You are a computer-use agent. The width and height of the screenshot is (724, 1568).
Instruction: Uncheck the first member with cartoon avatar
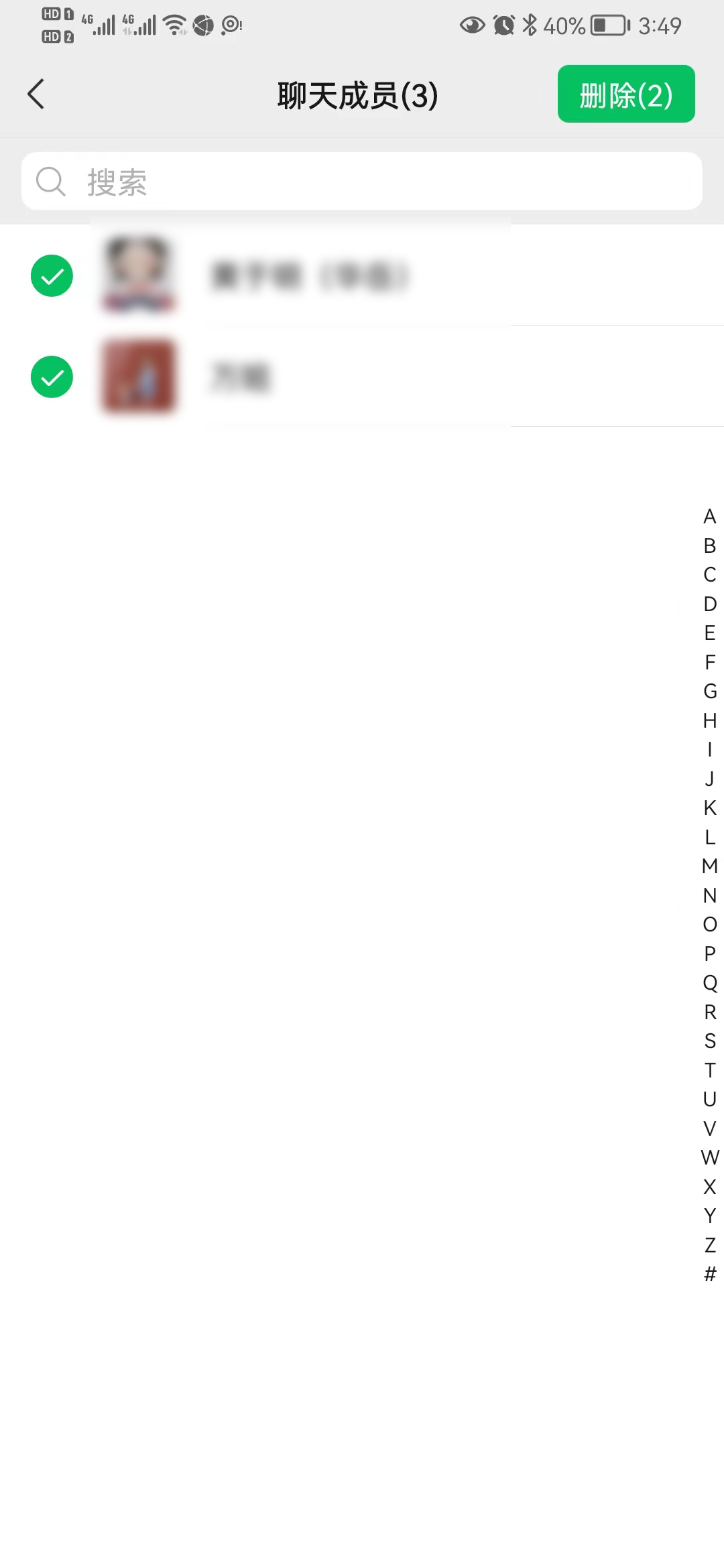[x=52, y=275]
